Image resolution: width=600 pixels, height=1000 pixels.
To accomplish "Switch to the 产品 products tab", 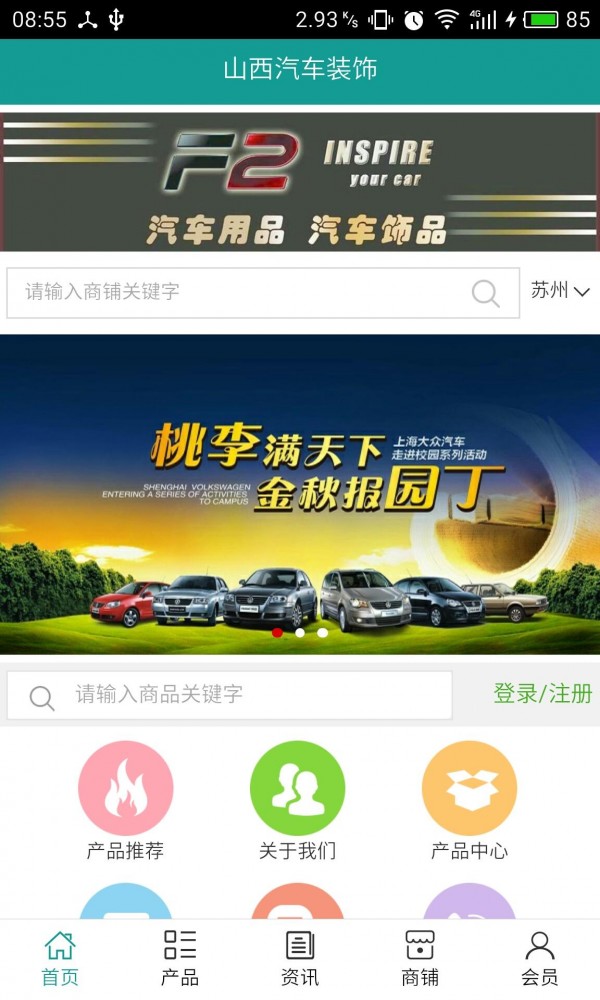I will click(180, 959).
